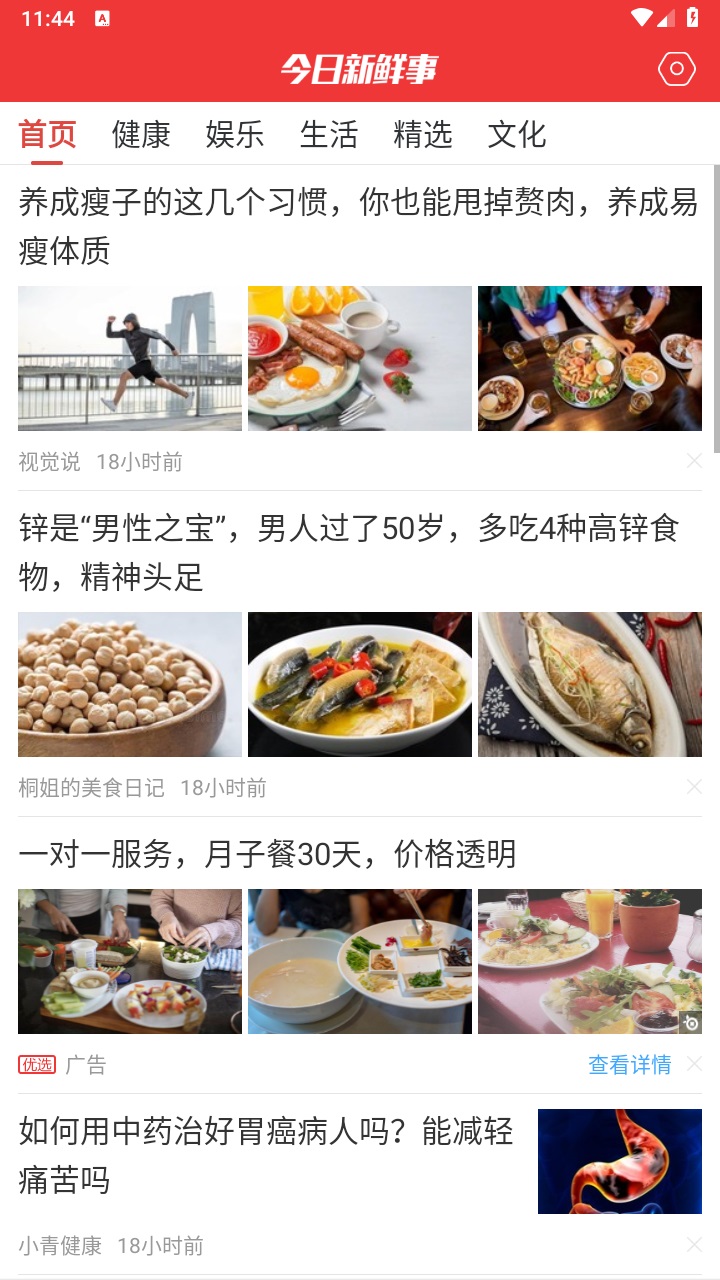Open the 养成瘦子的这几个习惯 article headline

(360, 222)
